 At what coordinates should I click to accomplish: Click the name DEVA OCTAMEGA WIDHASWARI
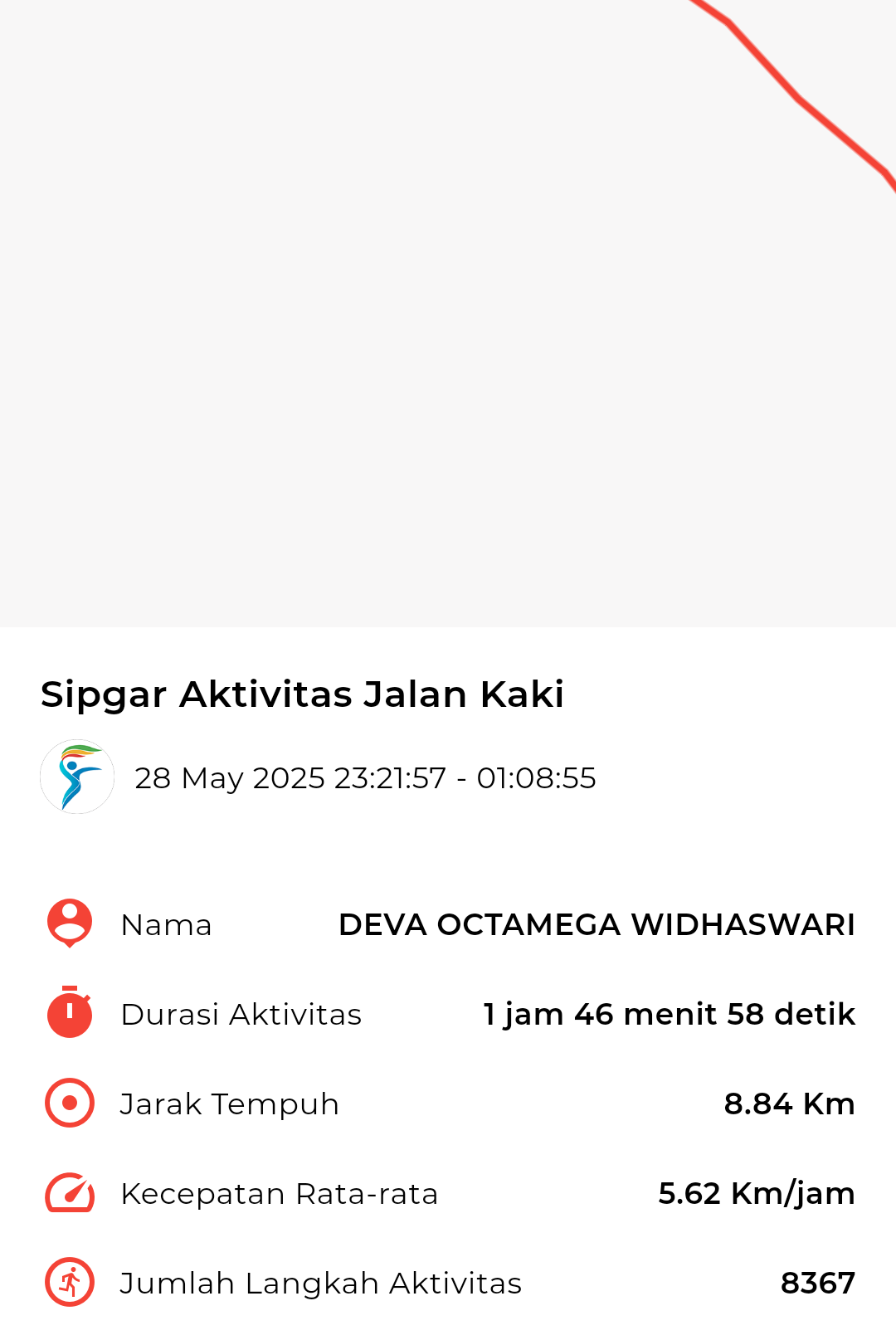point(597,924)
